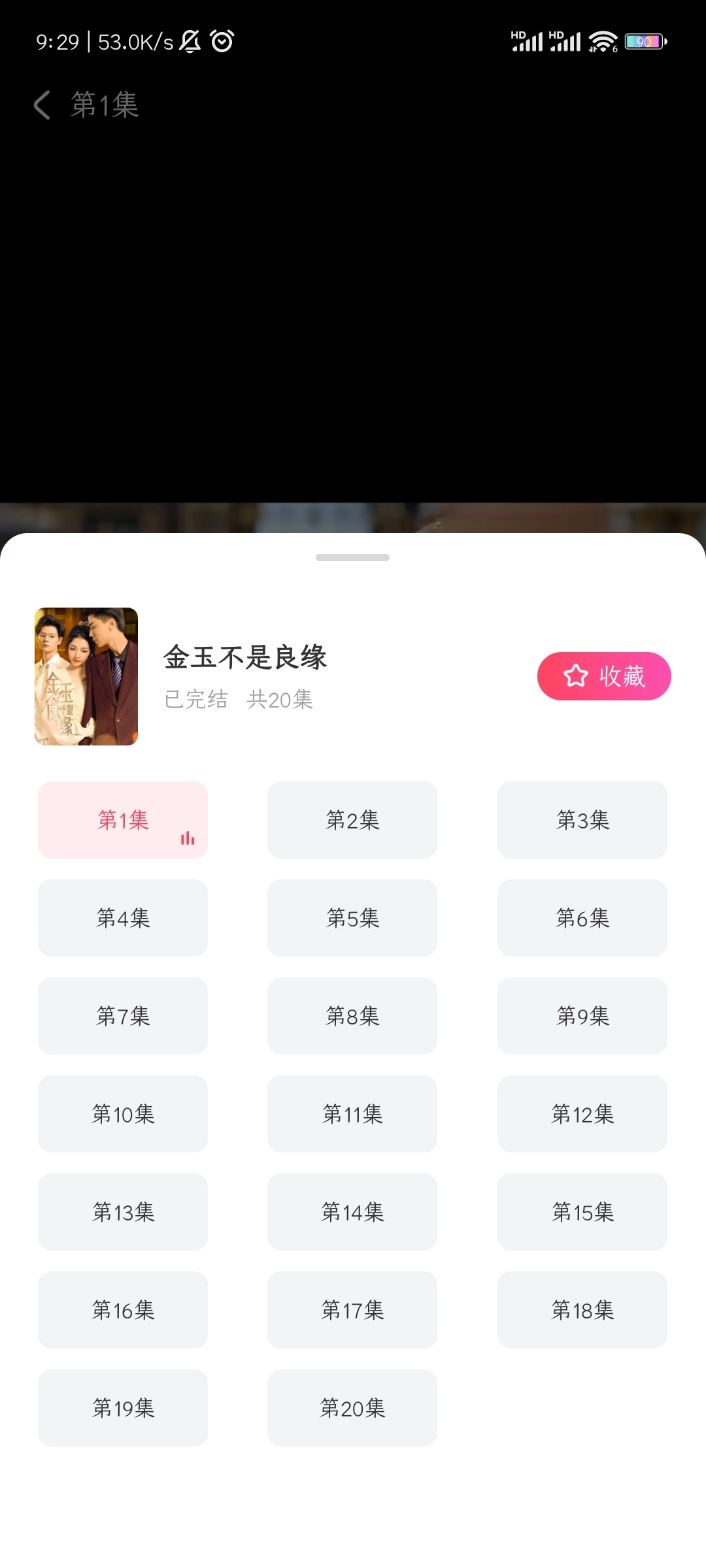The width and height of the screenshot is (706, 1568).
Task: Play episode 第2集
Action: (352, 820)
